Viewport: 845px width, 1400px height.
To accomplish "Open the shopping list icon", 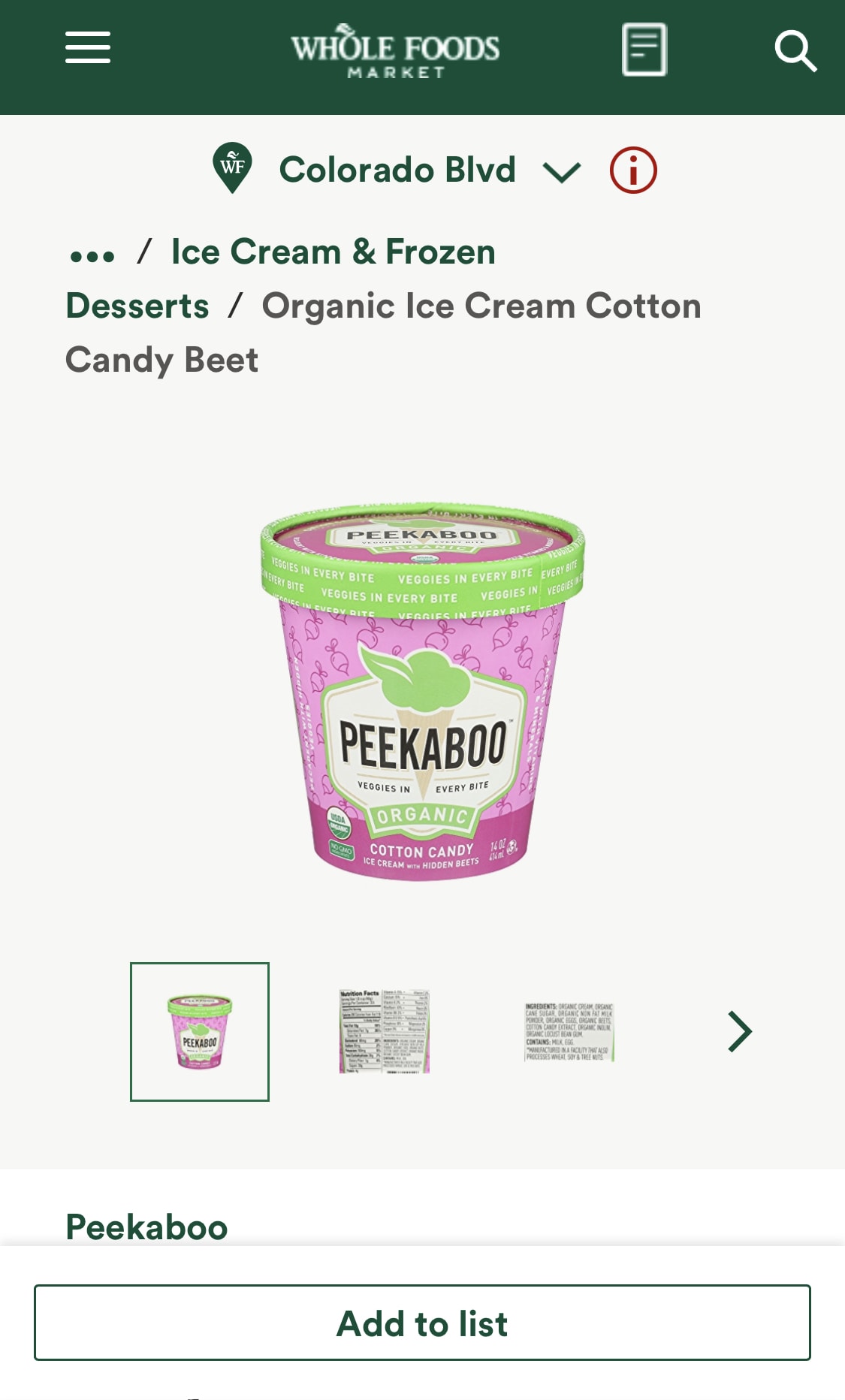I will (x=644, y=50).
